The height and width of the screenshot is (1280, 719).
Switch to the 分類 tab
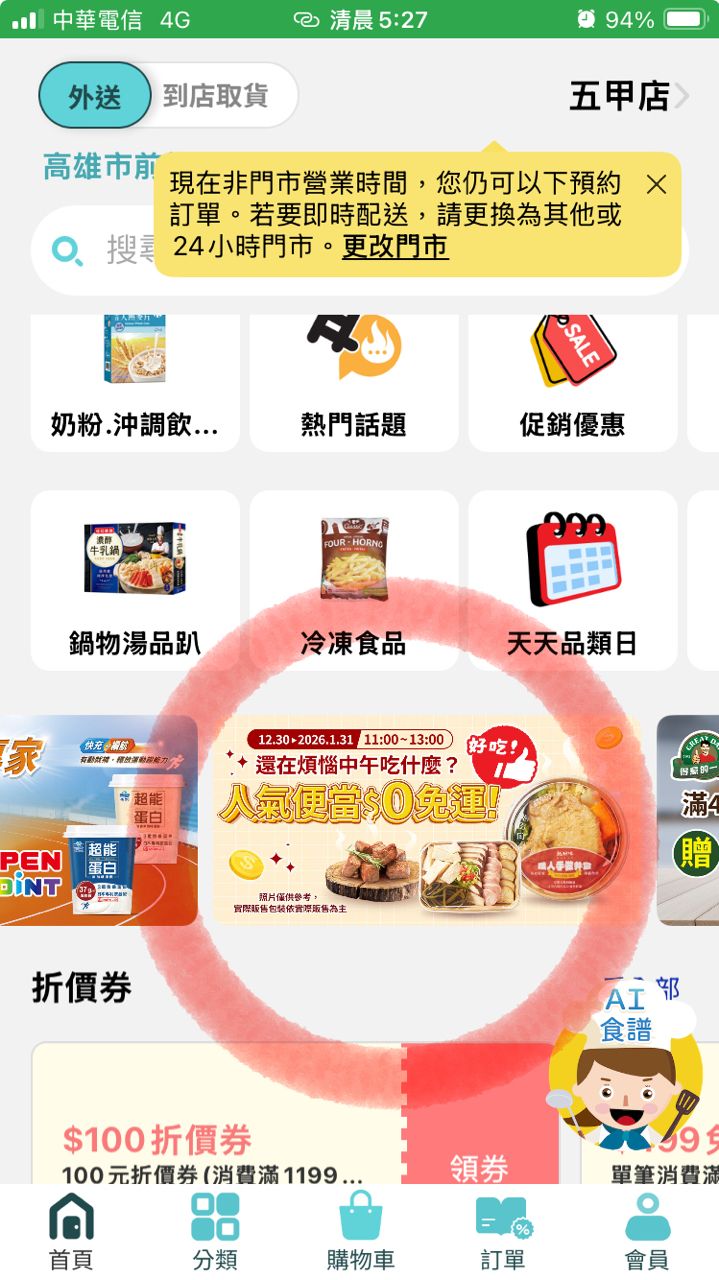(x=215, y=1230)
